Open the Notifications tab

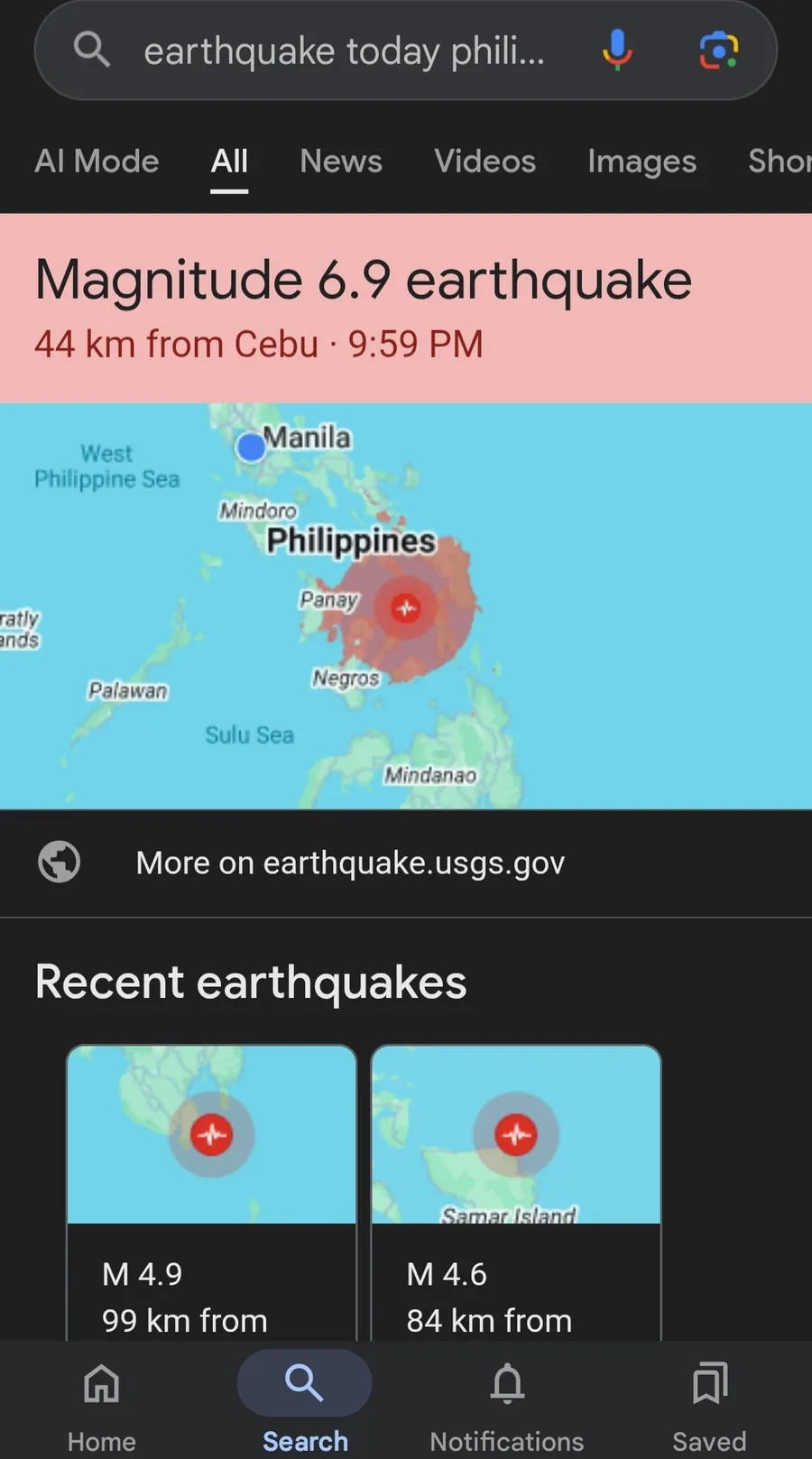click(506, 1406)
